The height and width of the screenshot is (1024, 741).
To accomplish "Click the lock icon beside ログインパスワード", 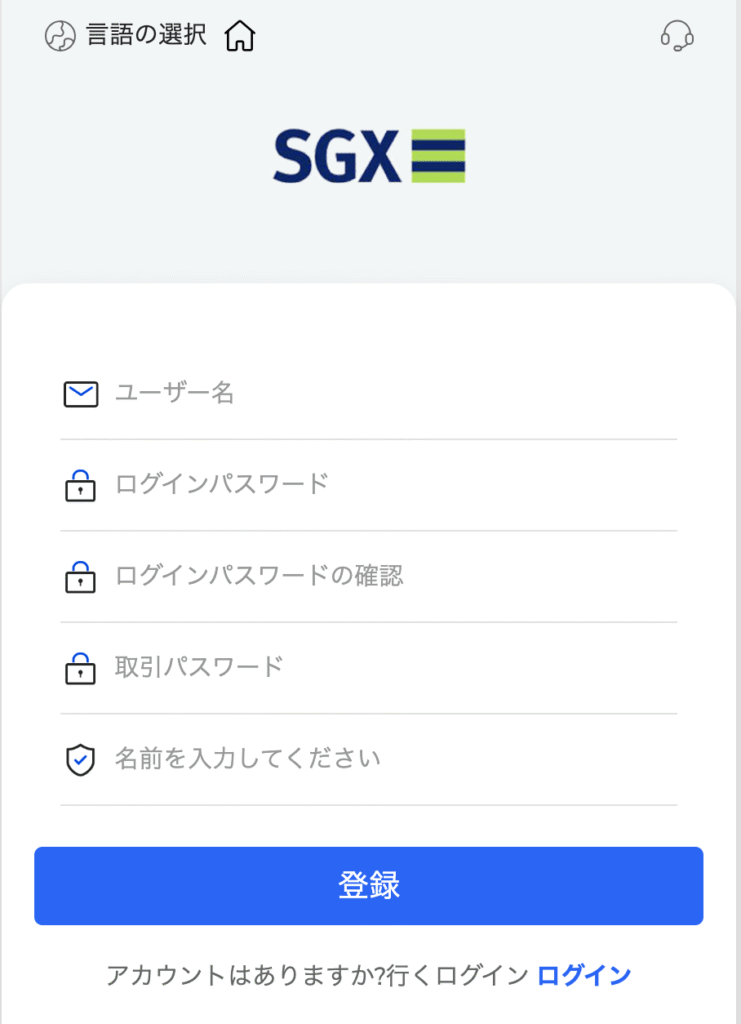I will (81, 483).
